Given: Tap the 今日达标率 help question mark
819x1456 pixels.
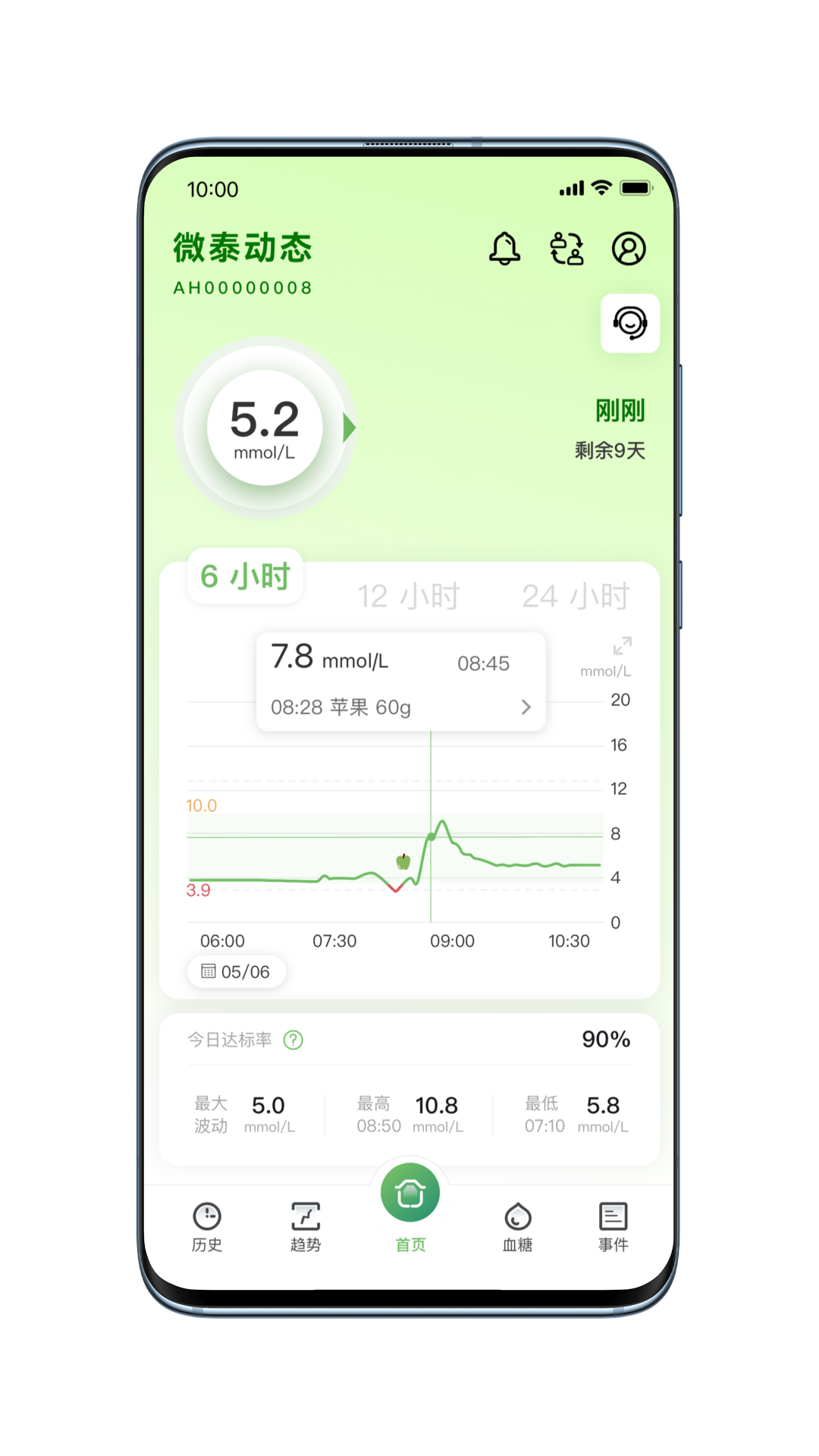Looking at the screenshot, I should (x=293, y=1040).
